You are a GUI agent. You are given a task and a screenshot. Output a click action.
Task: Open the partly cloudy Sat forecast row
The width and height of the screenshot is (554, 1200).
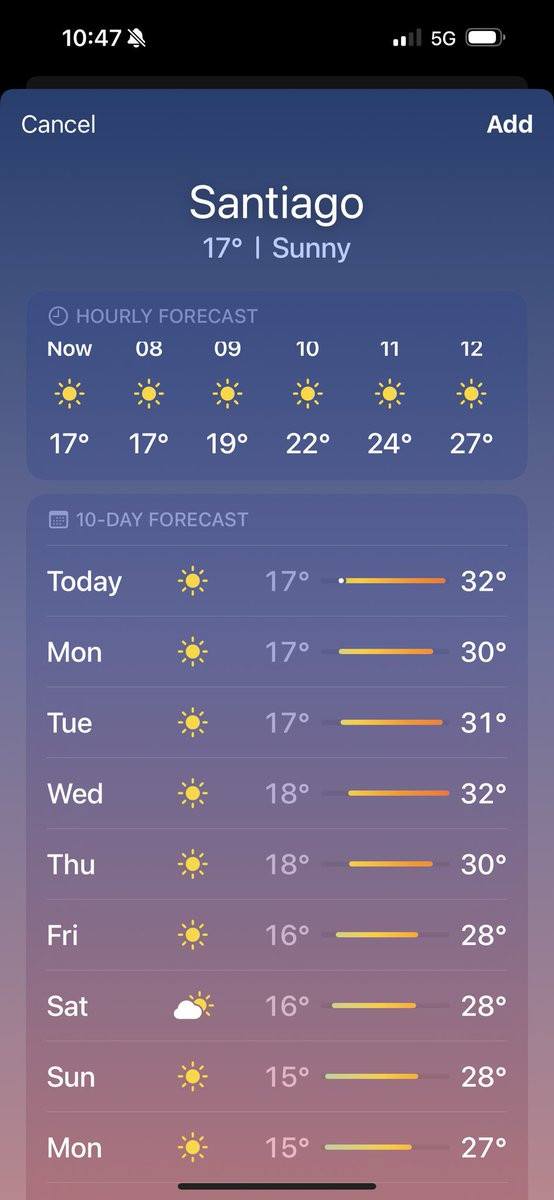277,1006
